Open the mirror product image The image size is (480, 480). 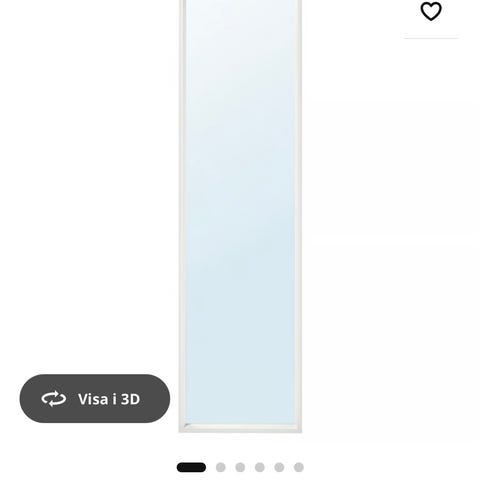coord(240,216)
